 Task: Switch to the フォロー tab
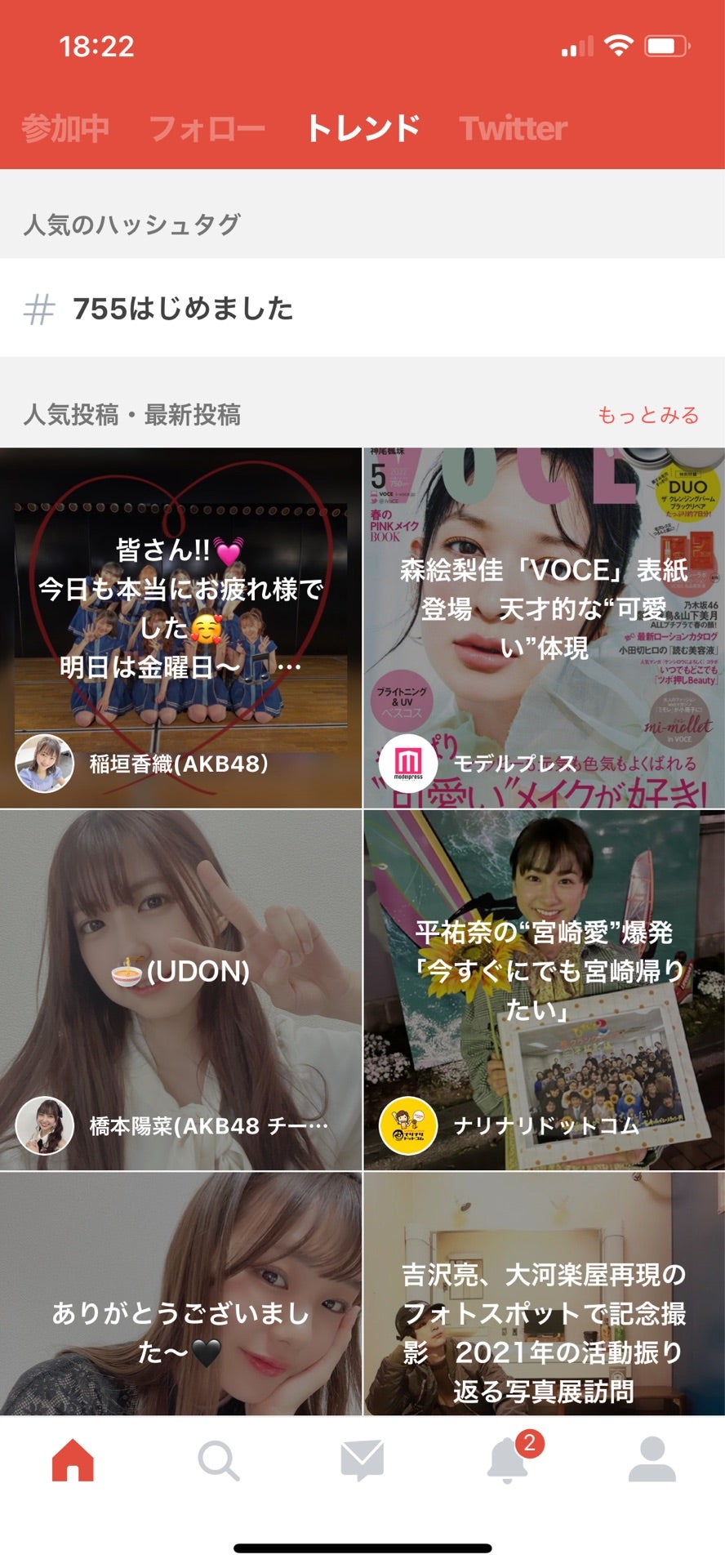point(207,128)
